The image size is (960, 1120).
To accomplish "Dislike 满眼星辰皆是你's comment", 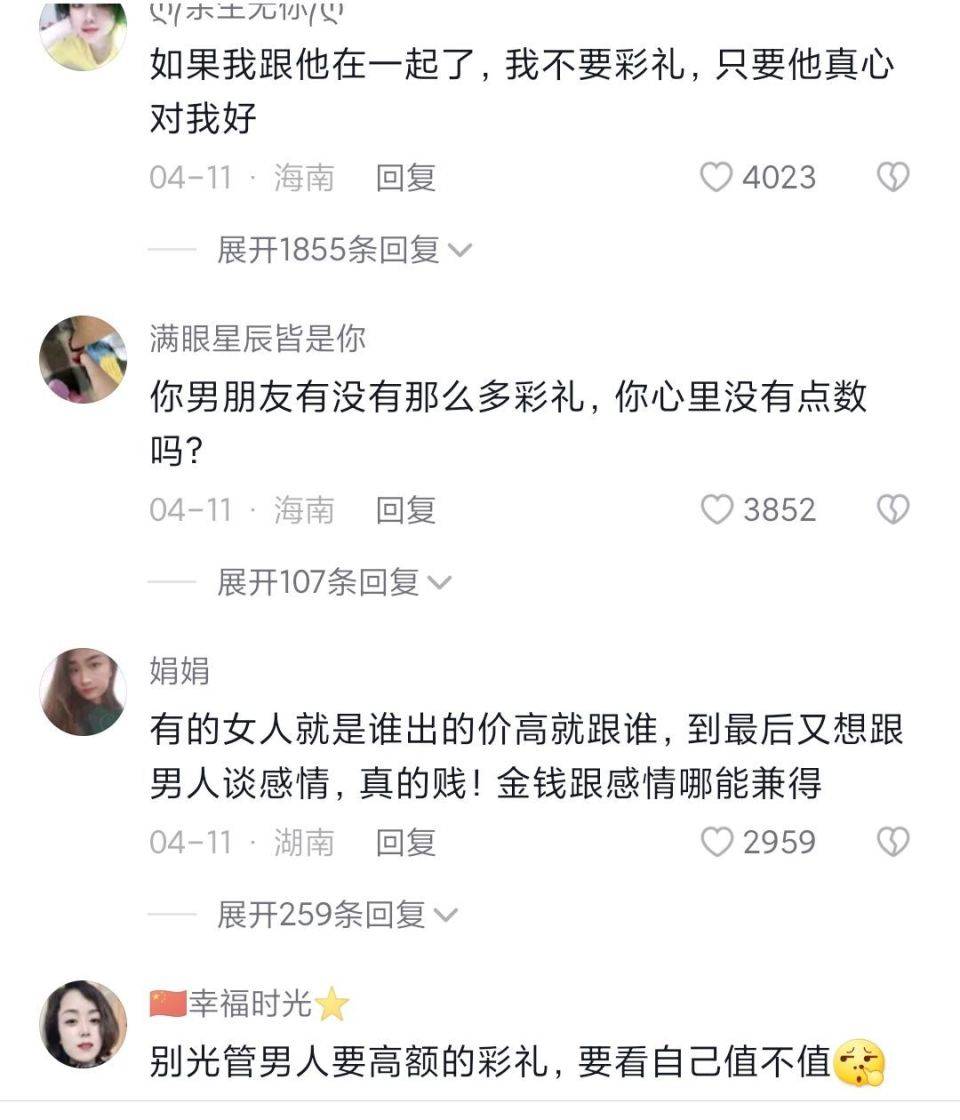I will click(x=892, y=510).
